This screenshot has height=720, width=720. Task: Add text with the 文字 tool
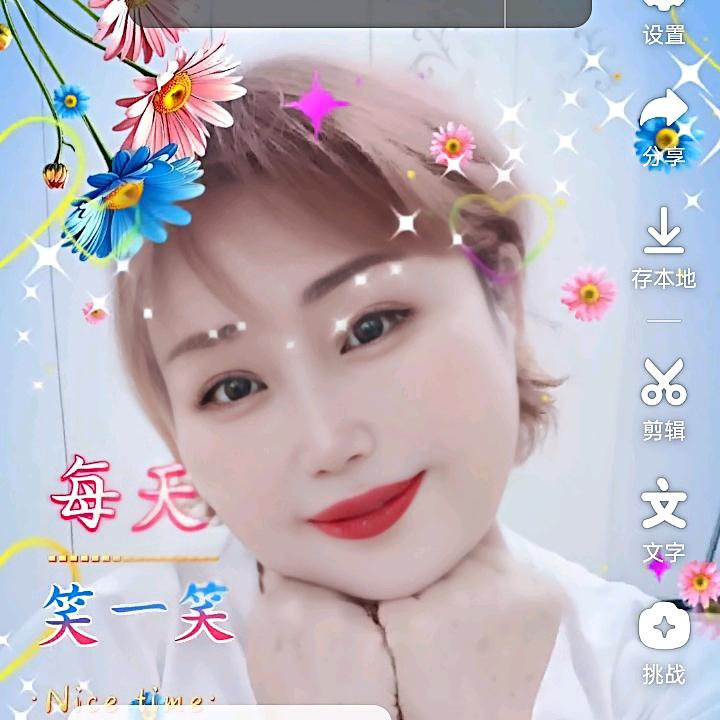pos(664,518)
